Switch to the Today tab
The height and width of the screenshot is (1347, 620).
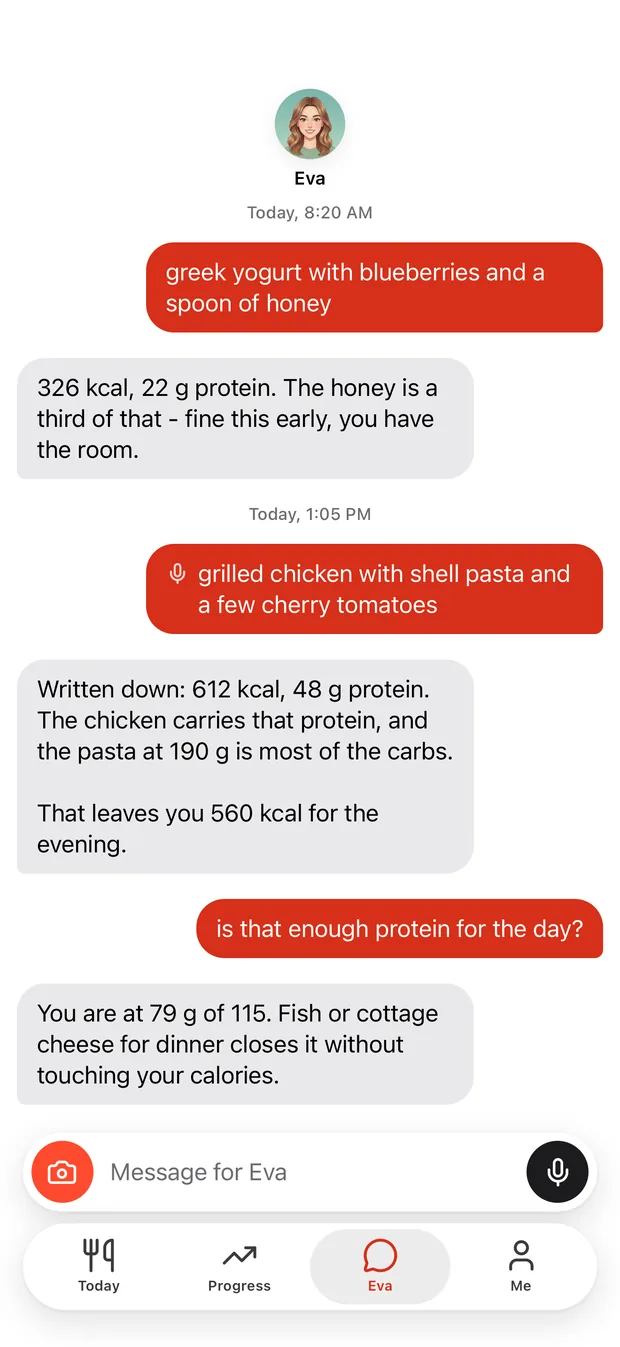click(99, 1266)
